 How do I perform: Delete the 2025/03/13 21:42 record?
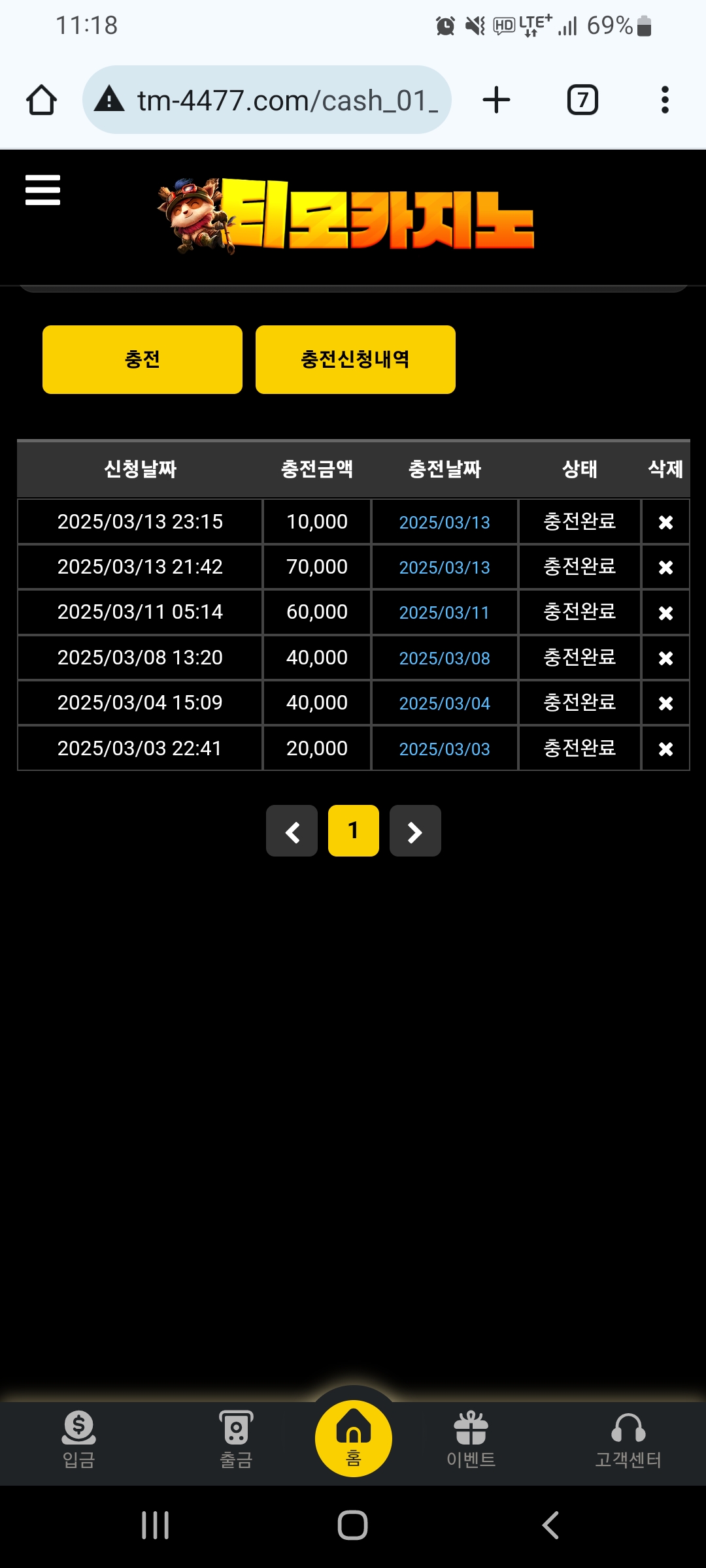[665, 567]
